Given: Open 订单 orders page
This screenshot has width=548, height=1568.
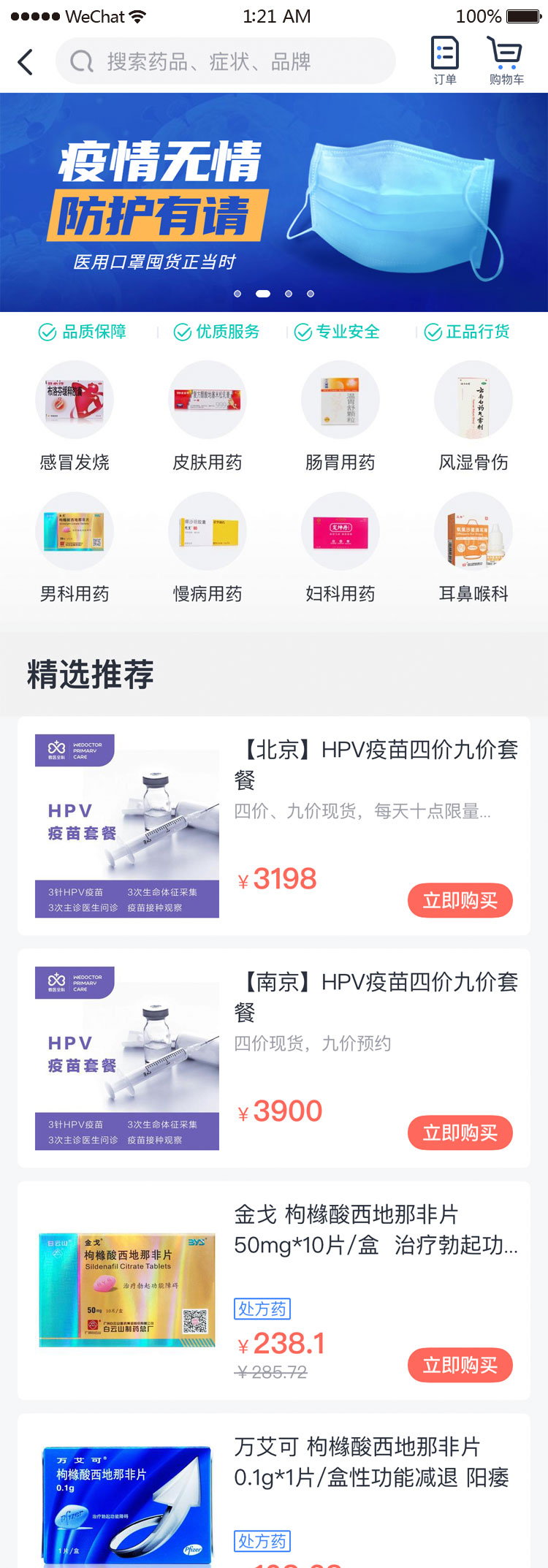Looking at the screenshot, I should click(445, 61).
